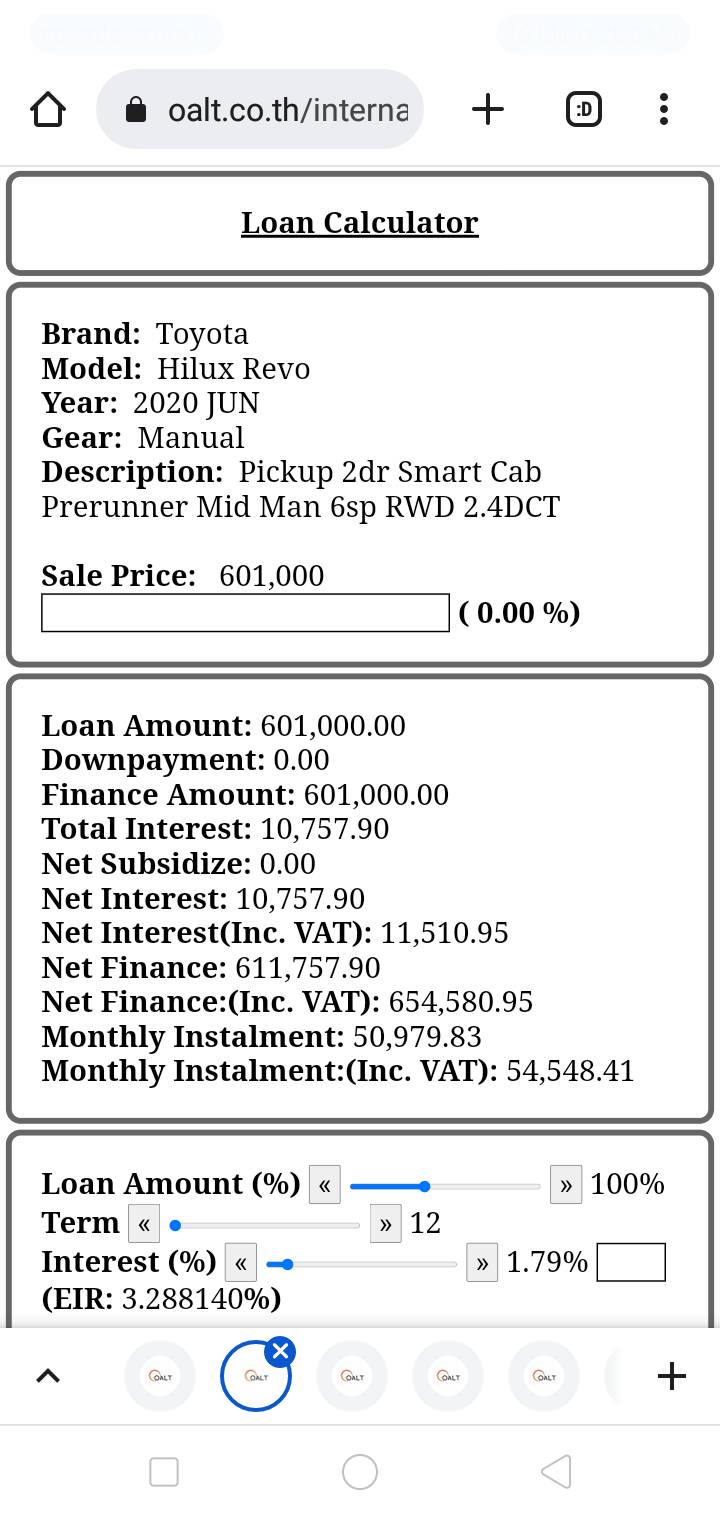Viewport: 720px width, 1520px height.
Task: Decrease the Term with the left arrow
Action: click(x=144, y=1224)
